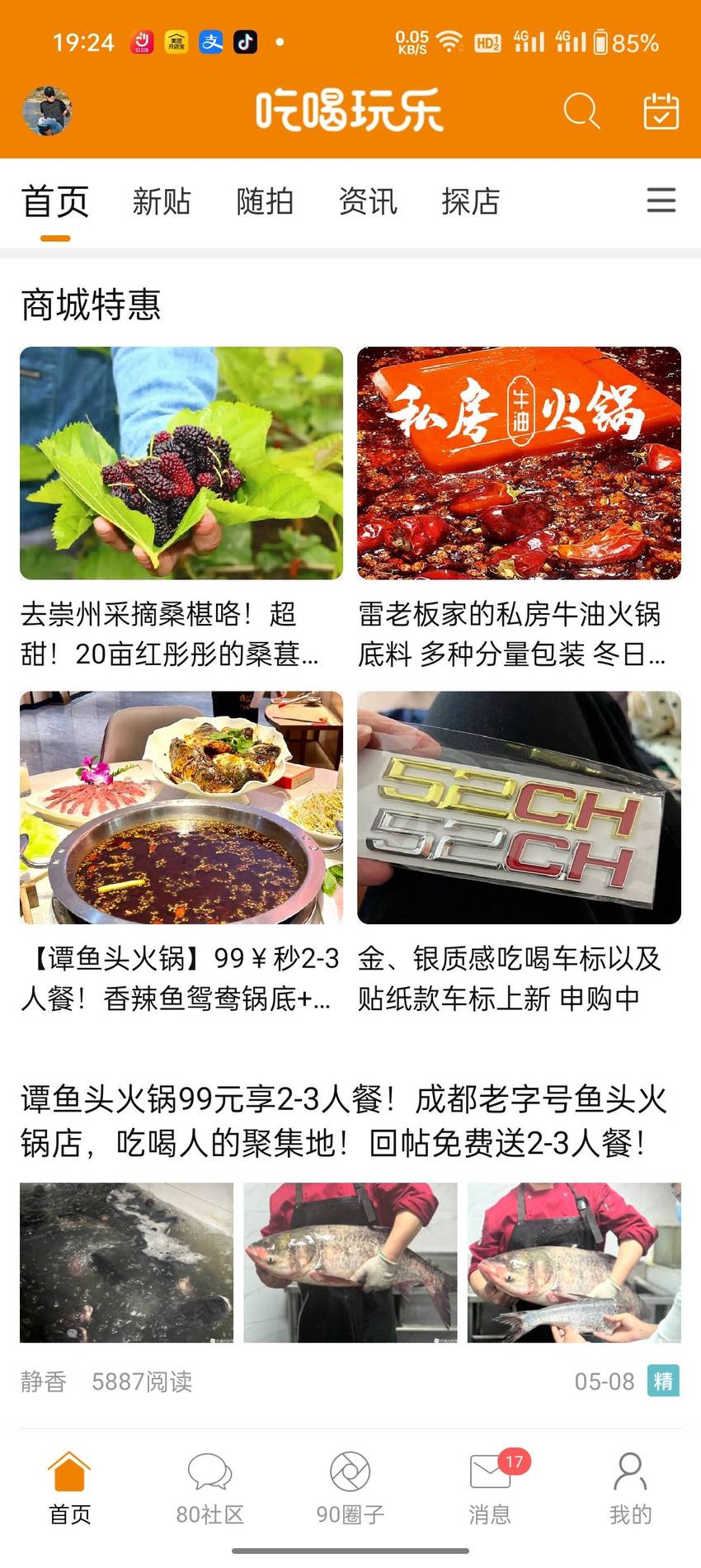
Task: Switch to the 新贴 tab
Action: pos(162,201)
